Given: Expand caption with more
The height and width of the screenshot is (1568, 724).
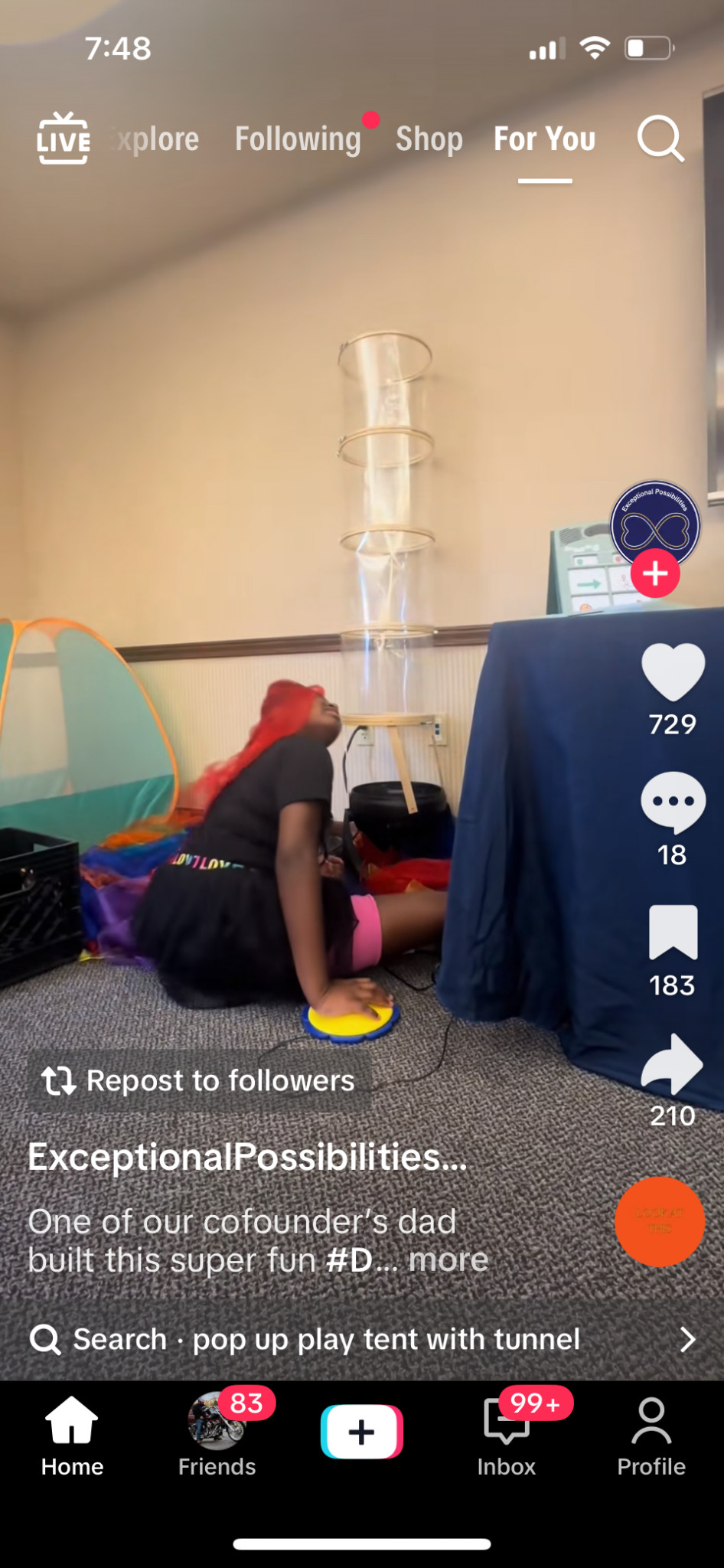Looking at the screenshot, I should 448,1259.
